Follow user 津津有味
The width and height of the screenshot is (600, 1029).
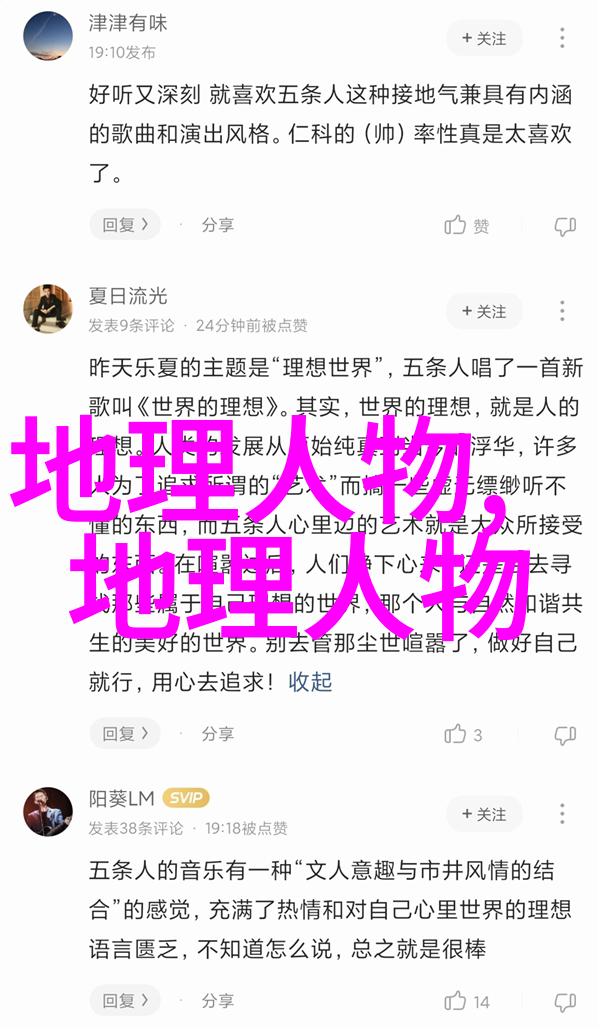point(484,38)
